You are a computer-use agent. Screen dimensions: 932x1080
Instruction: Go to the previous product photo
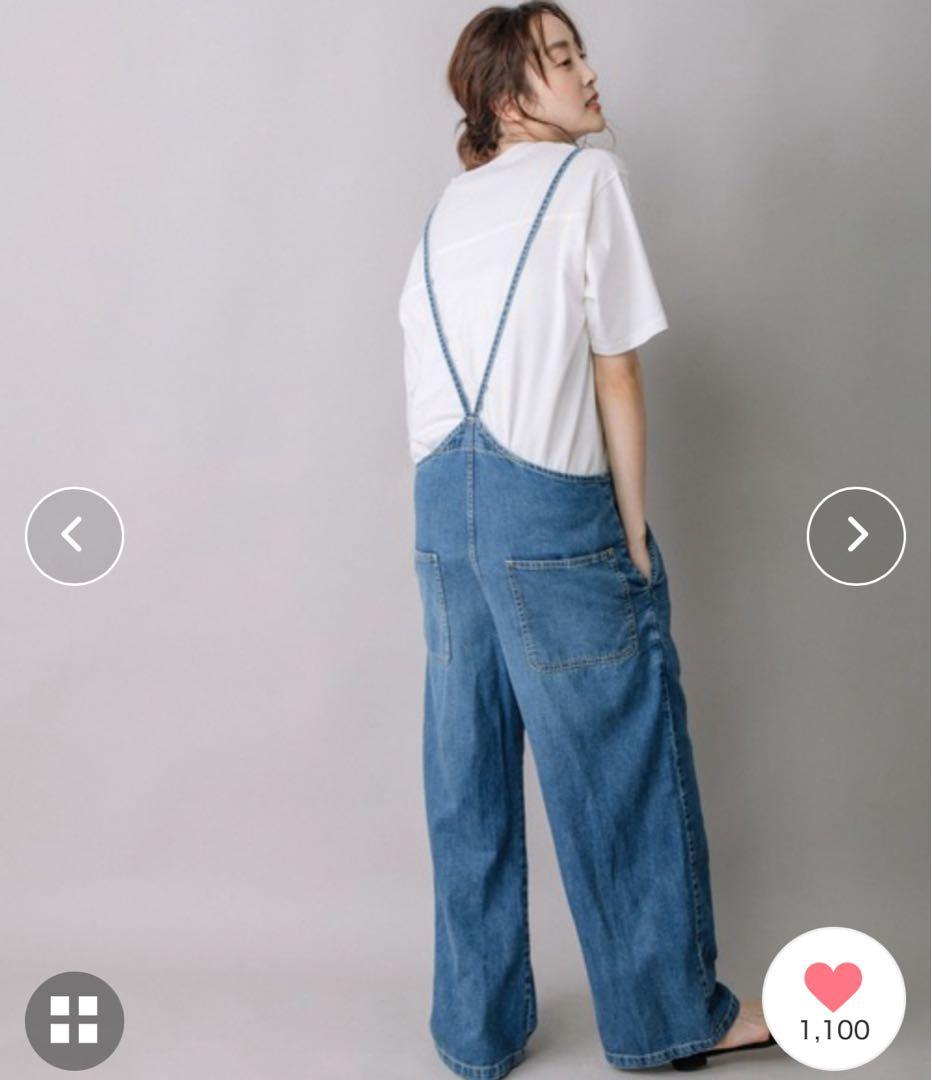pyautogui.click(x=74, y=536)
